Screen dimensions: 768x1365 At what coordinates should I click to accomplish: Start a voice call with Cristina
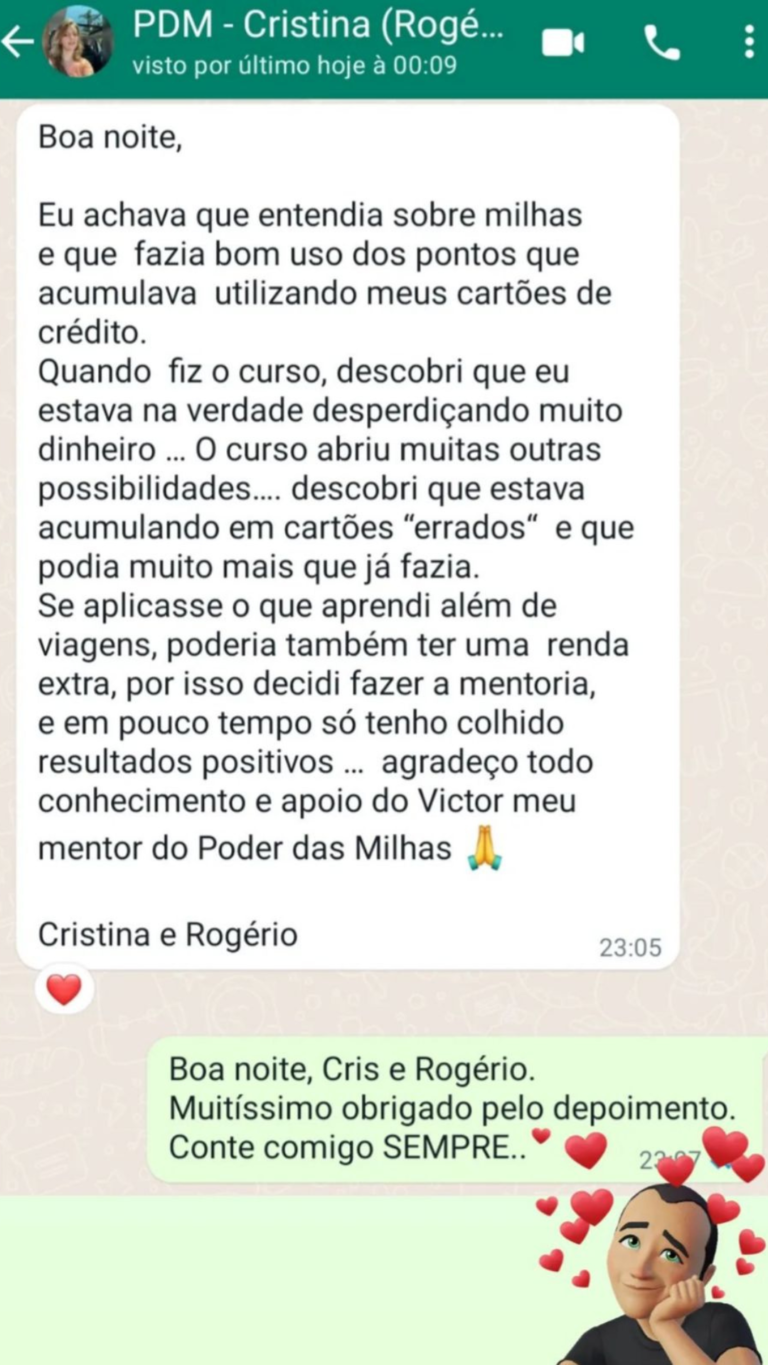(x=662, y=43)
